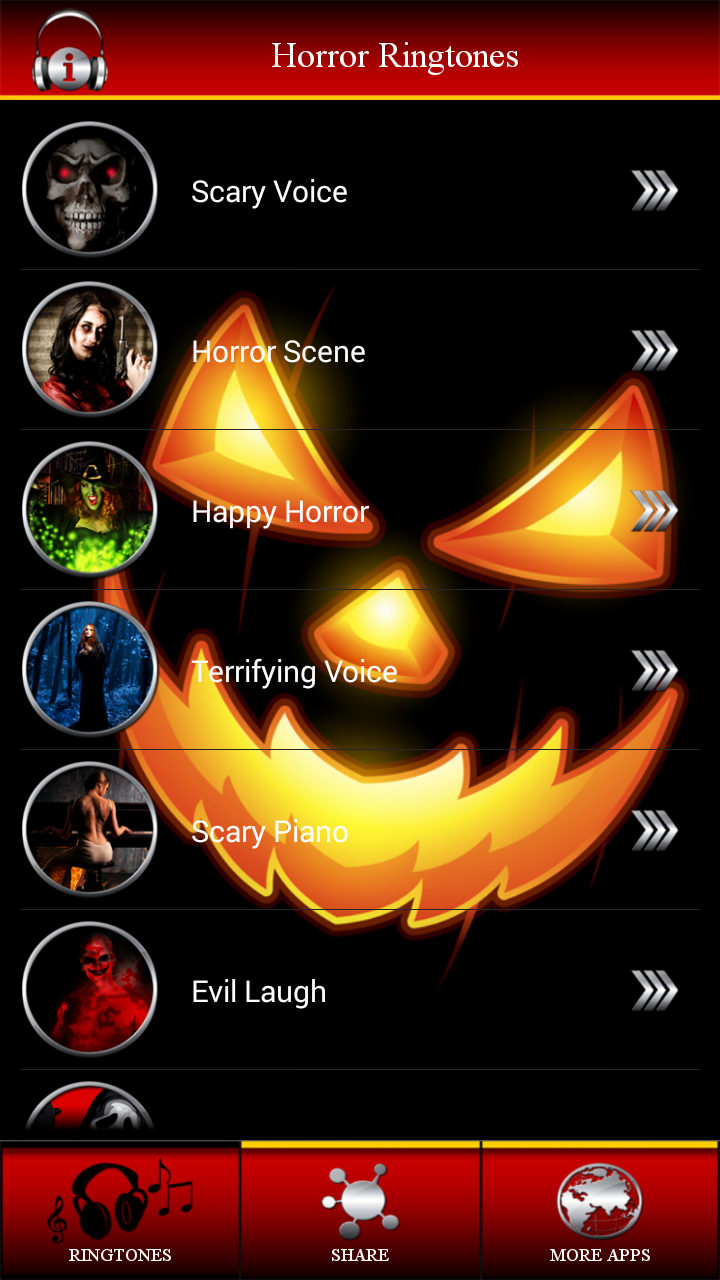
Task: Tap the skull thumbnail for Scary Voice
Action: tap(89, 188)
